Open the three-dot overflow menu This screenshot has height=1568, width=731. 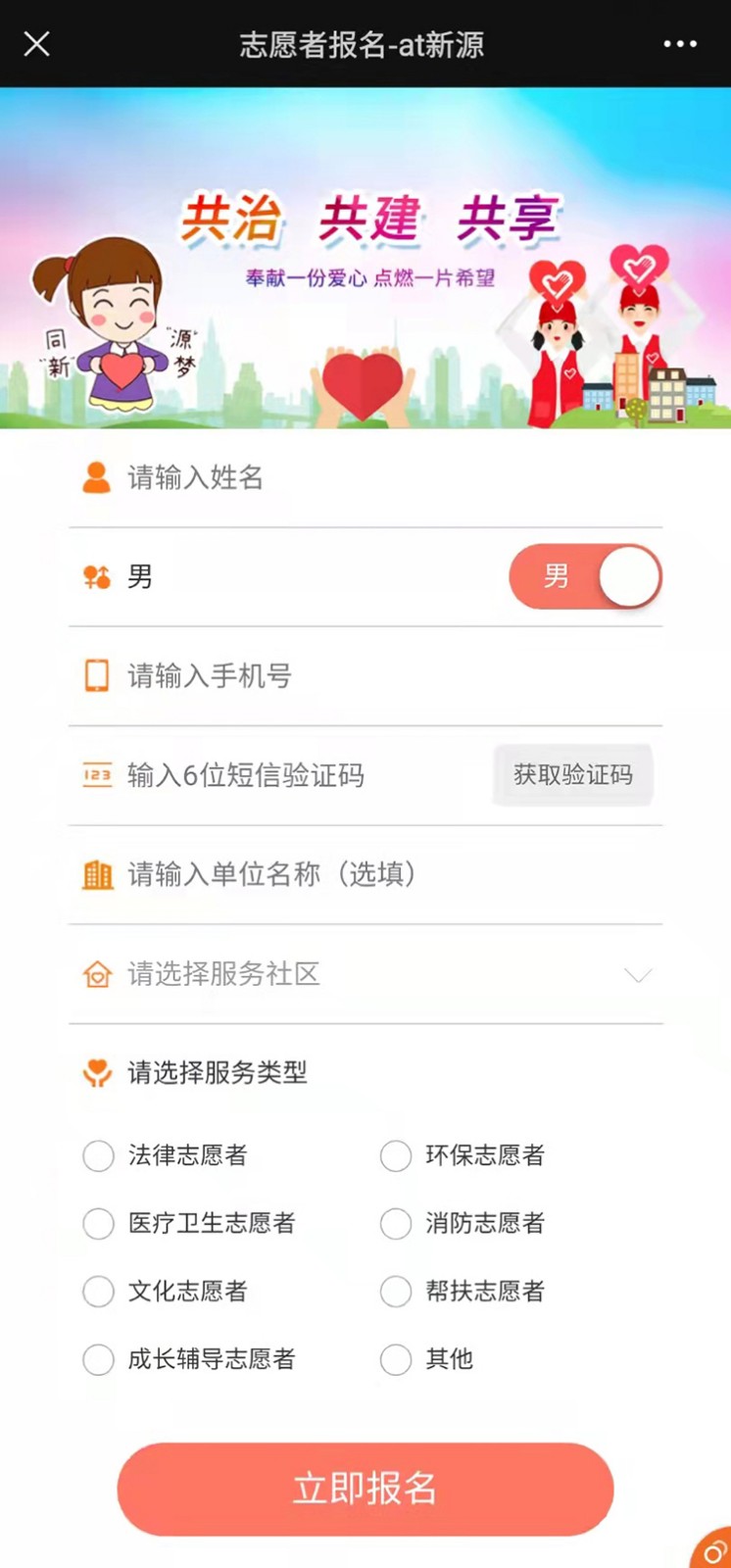(x=679, y=44)
